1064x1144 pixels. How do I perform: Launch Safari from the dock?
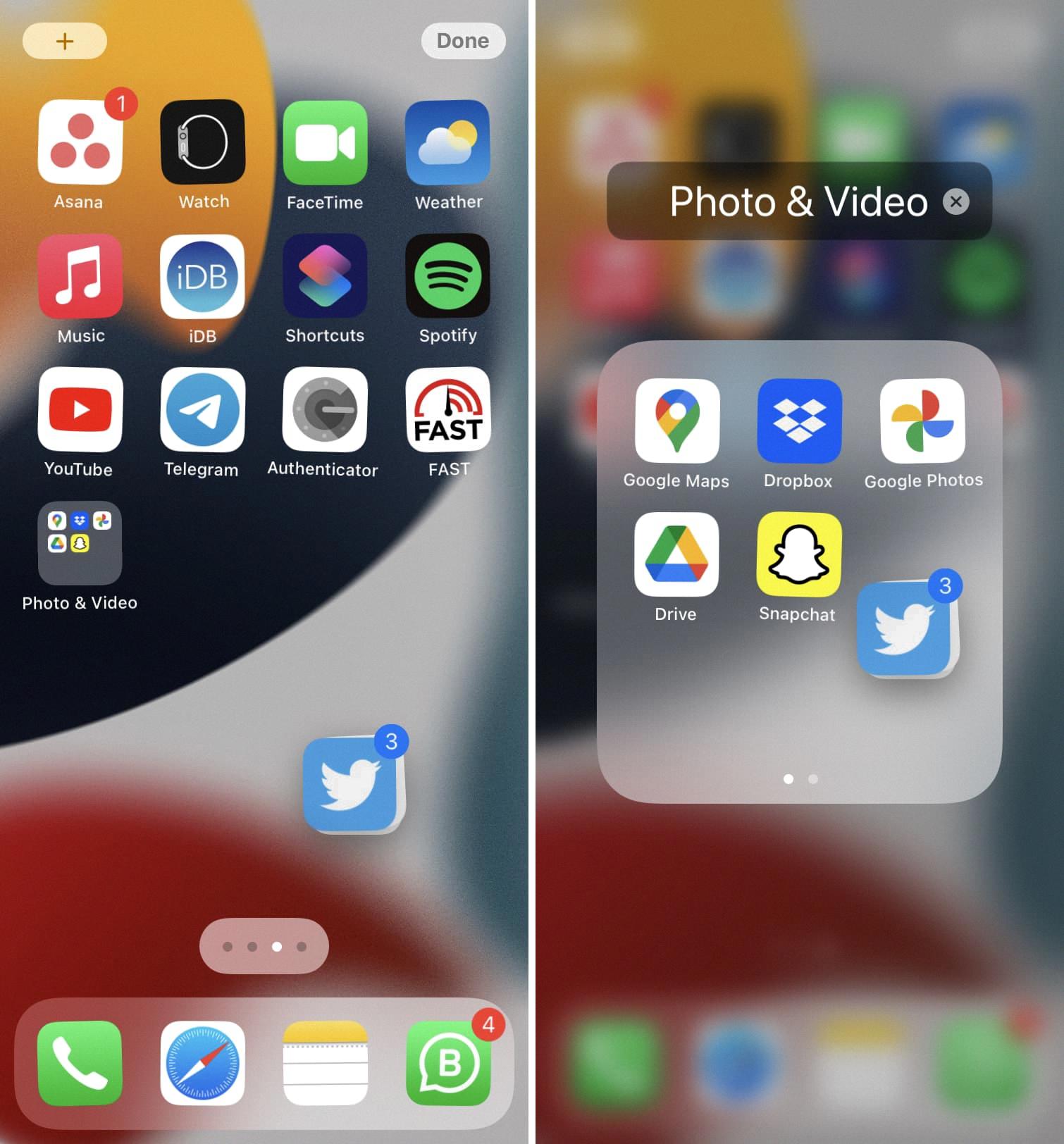point(202,1063)
